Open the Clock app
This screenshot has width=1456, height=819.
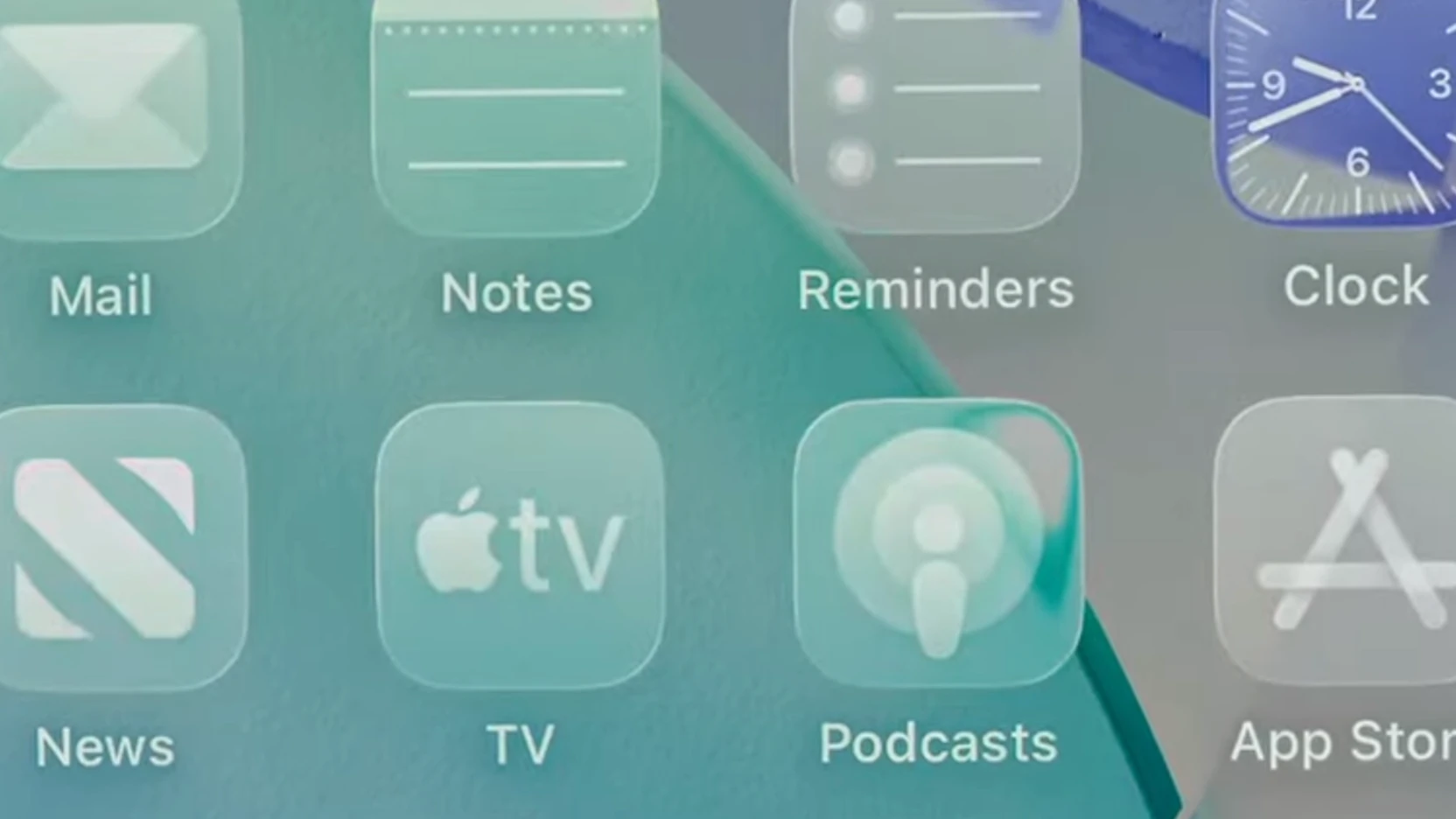[x=1339, y=109]
